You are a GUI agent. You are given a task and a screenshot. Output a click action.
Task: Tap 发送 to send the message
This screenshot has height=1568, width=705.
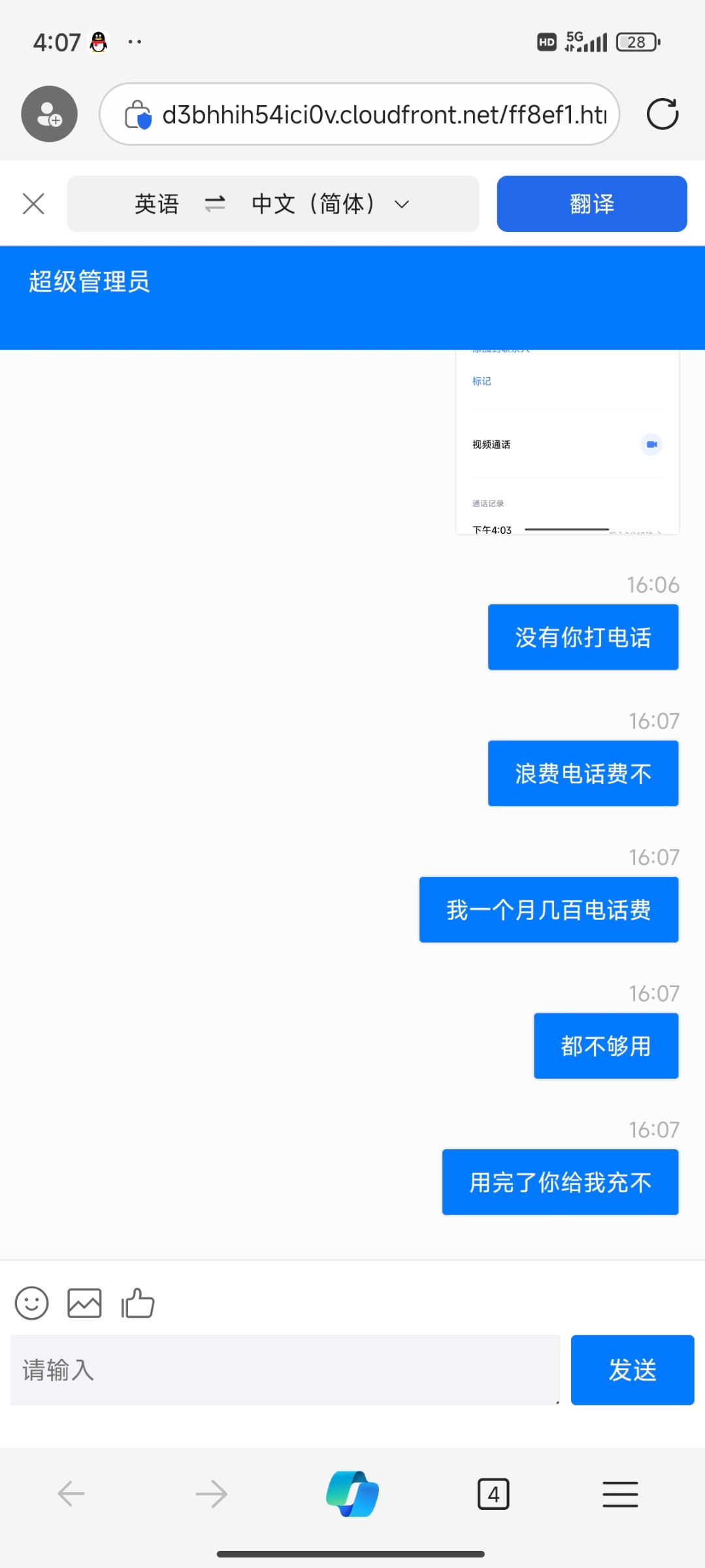632,1370
